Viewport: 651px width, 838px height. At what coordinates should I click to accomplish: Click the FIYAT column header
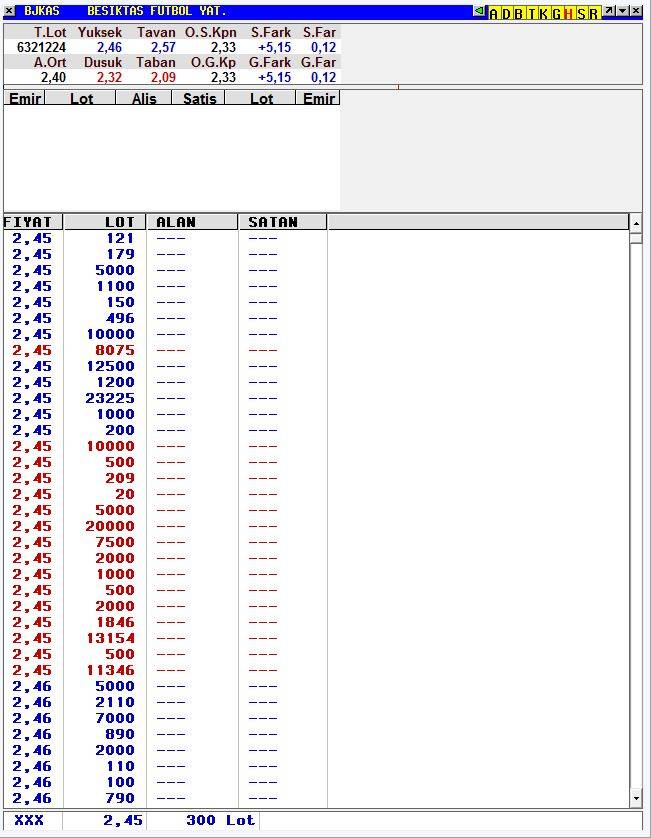pos(32,222)
